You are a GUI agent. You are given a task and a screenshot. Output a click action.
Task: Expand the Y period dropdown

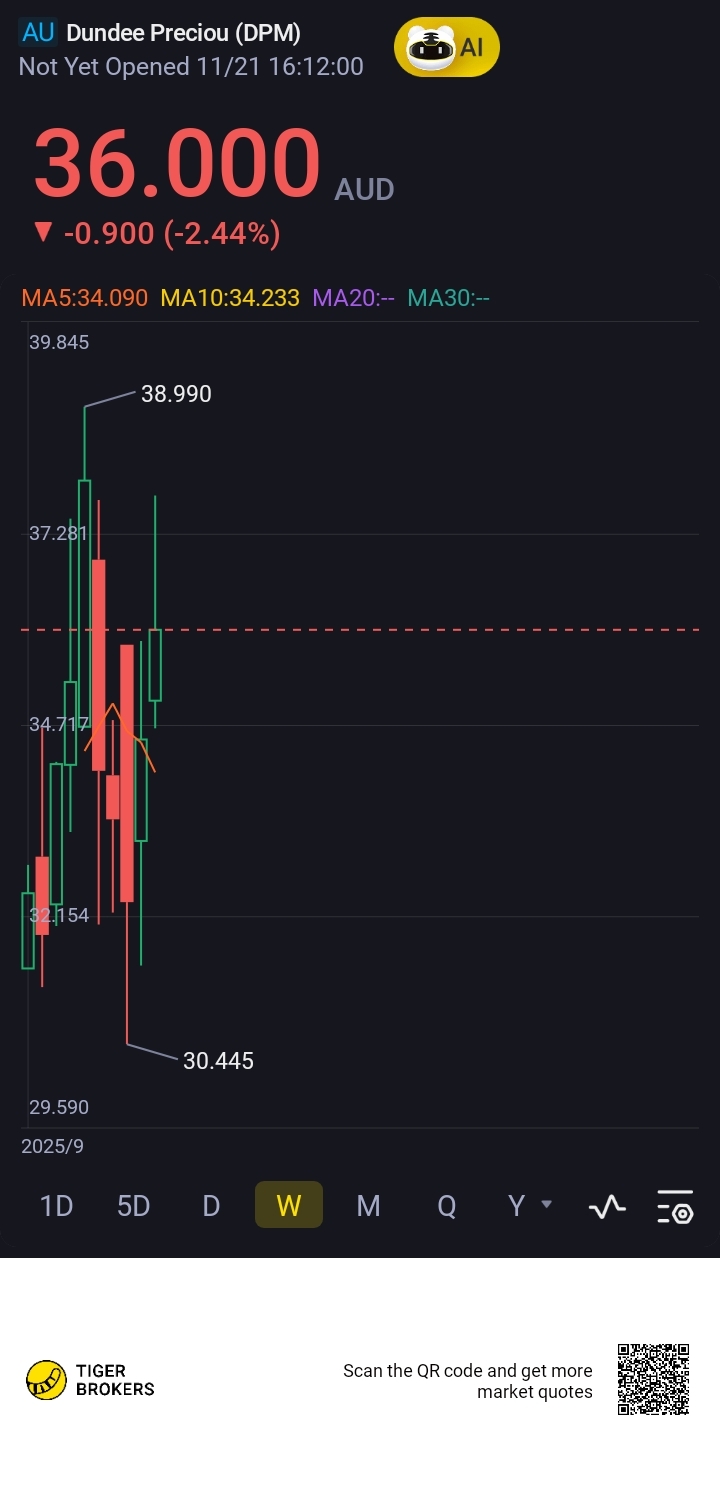point(529,1205)
